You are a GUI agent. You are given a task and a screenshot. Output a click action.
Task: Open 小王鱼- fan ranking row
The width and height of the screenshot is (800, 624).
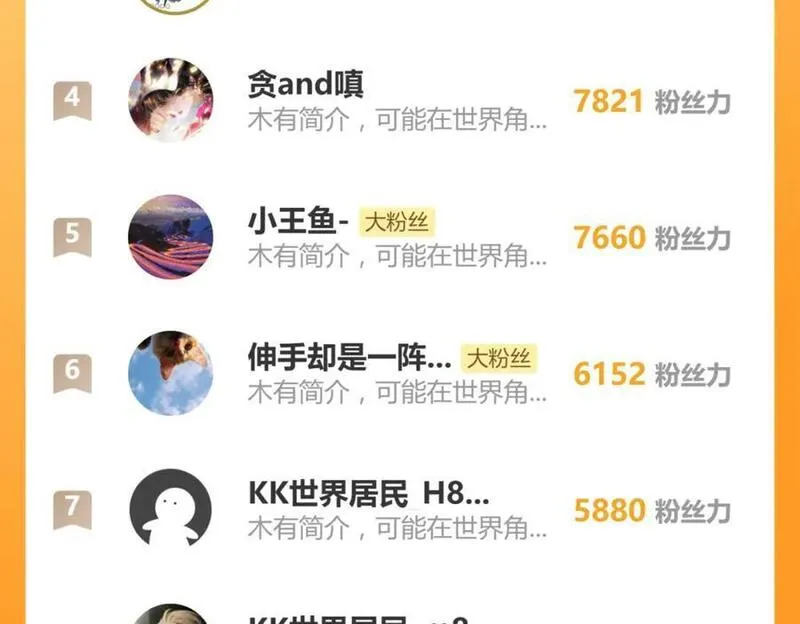click(x=400, y=238)
